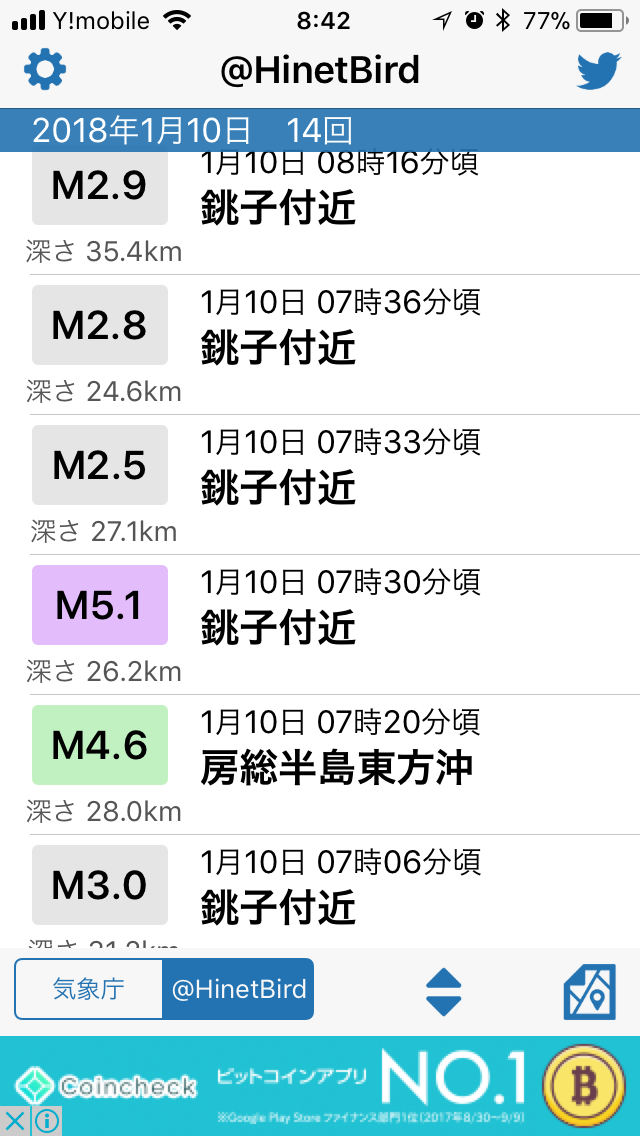Open the Twitter bird icon
The image size is (640, 1136).
pyautogui.click(x=599, y=71)
